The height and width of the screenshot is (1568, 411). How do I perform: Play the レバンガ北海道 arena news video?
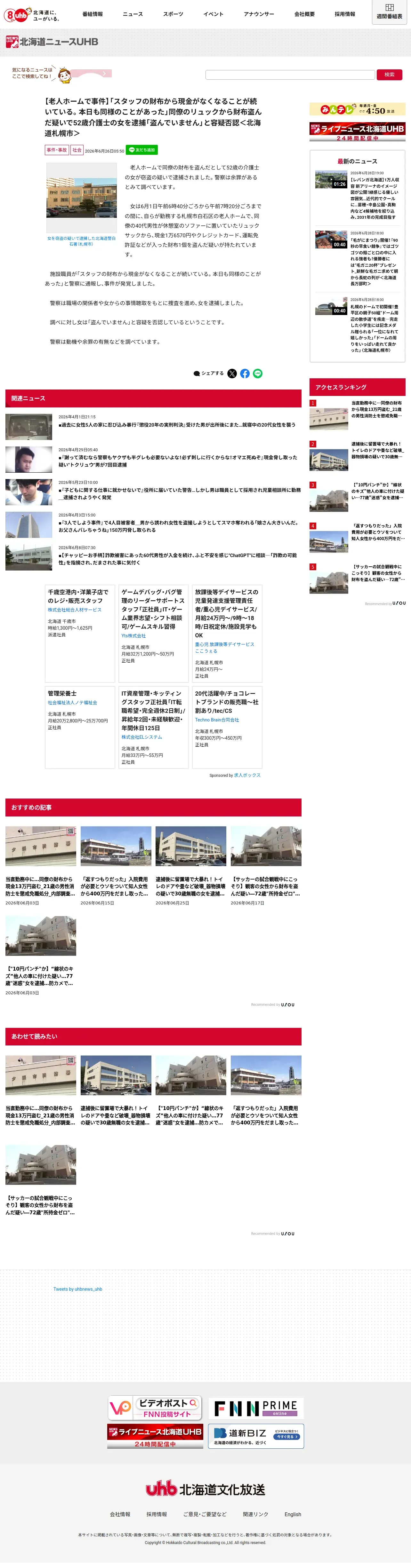[x=331, y=179]
